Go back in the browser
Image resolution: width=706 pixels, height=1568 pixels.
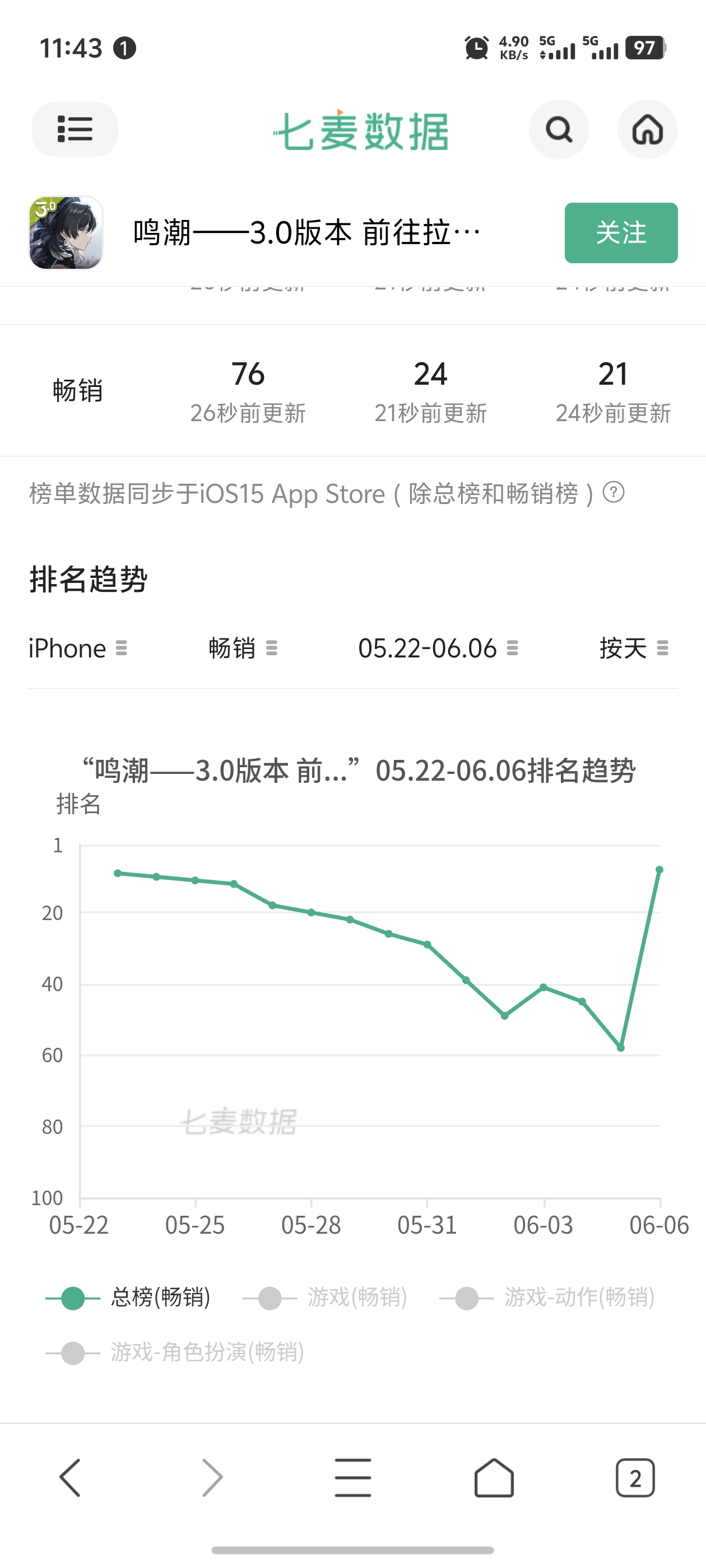tap(70, 1477)
